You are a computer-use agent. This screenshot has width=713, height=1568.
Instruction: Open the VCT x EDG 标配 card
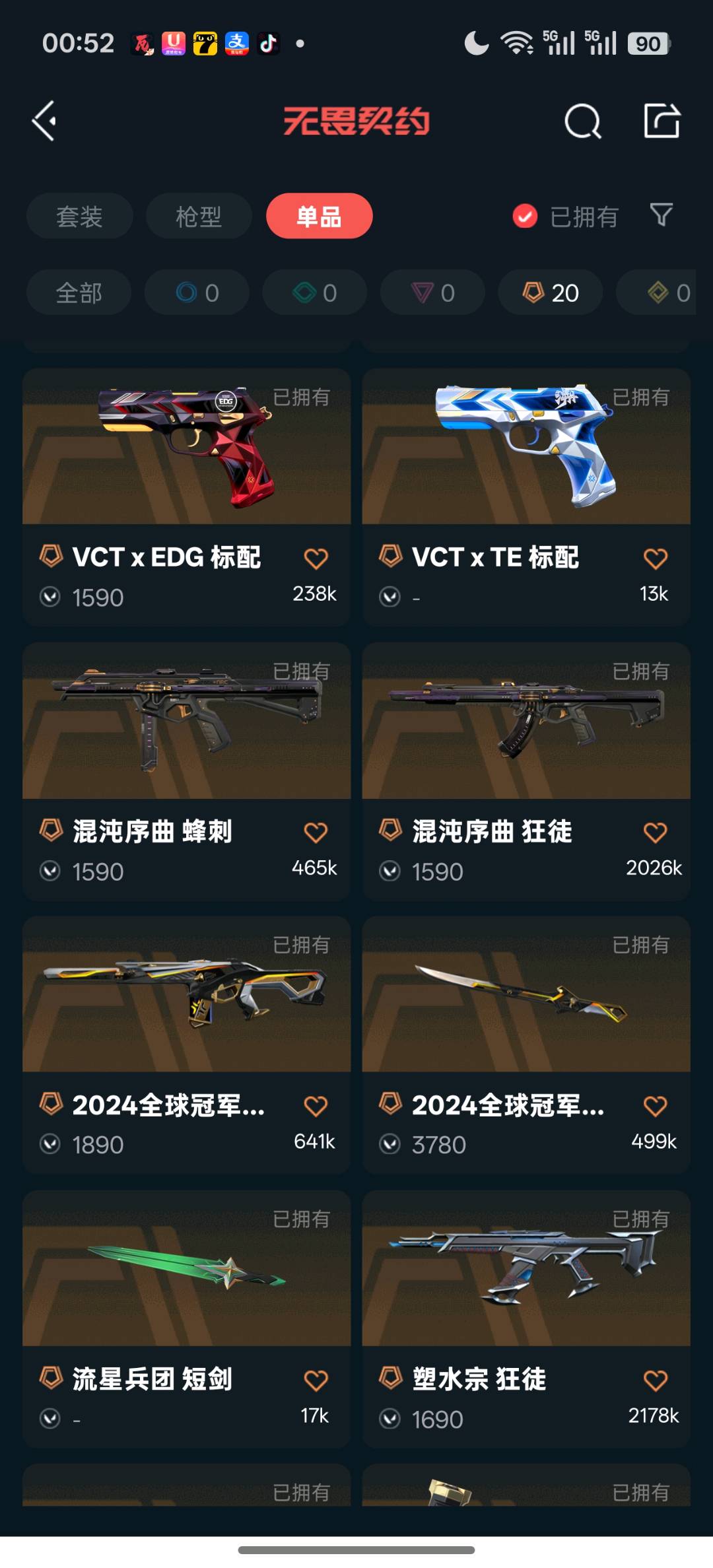[x=186, y=462]
